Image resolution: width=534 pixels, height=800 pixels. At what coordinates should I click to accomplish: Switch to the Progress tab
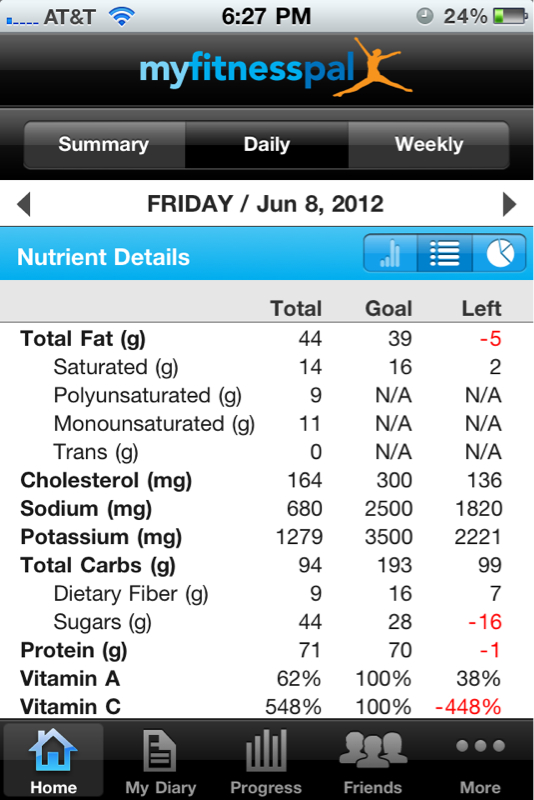click(266, 761)
